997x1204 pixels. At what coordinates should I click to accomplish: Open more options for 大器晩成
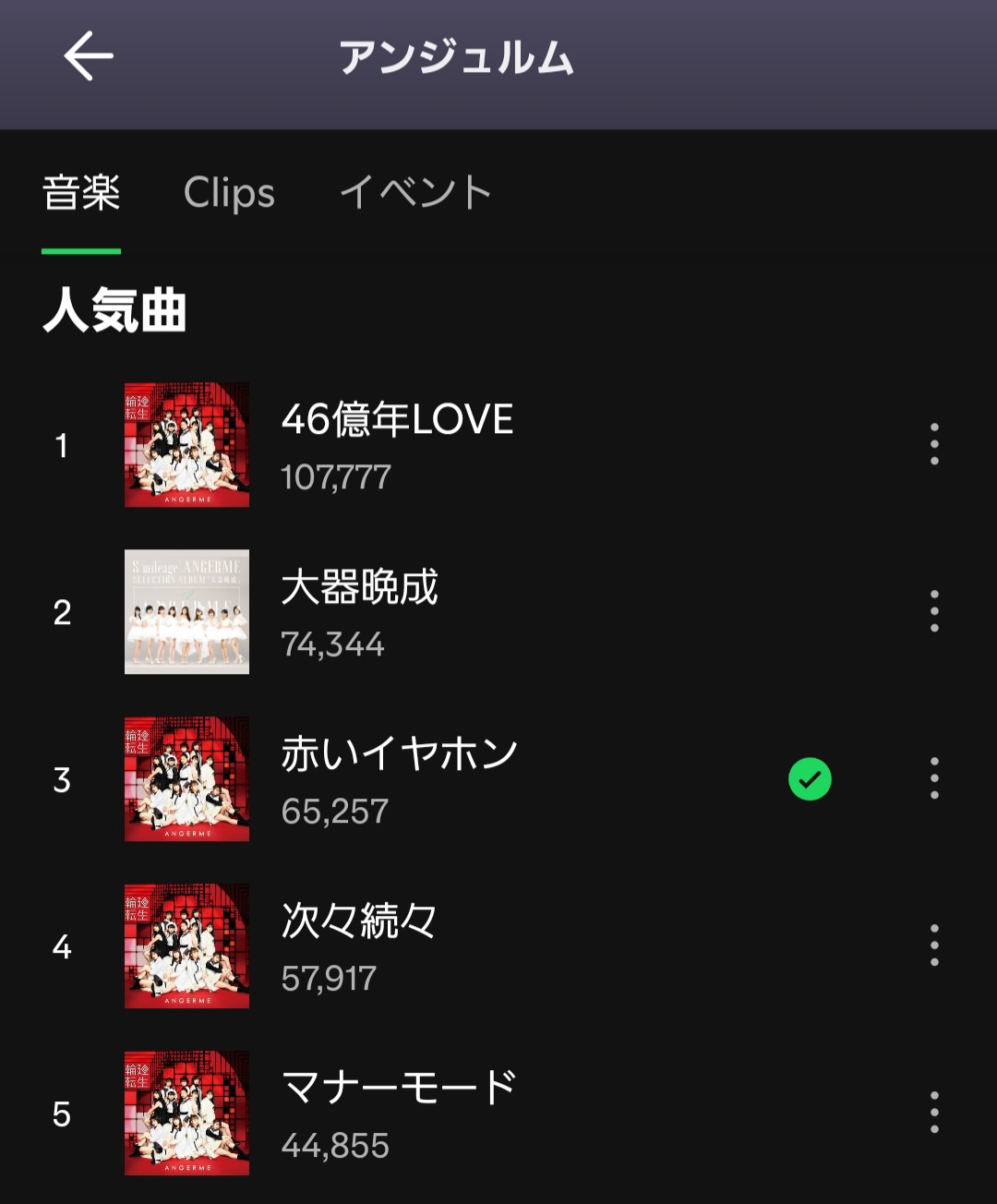(x=934, y=611)
